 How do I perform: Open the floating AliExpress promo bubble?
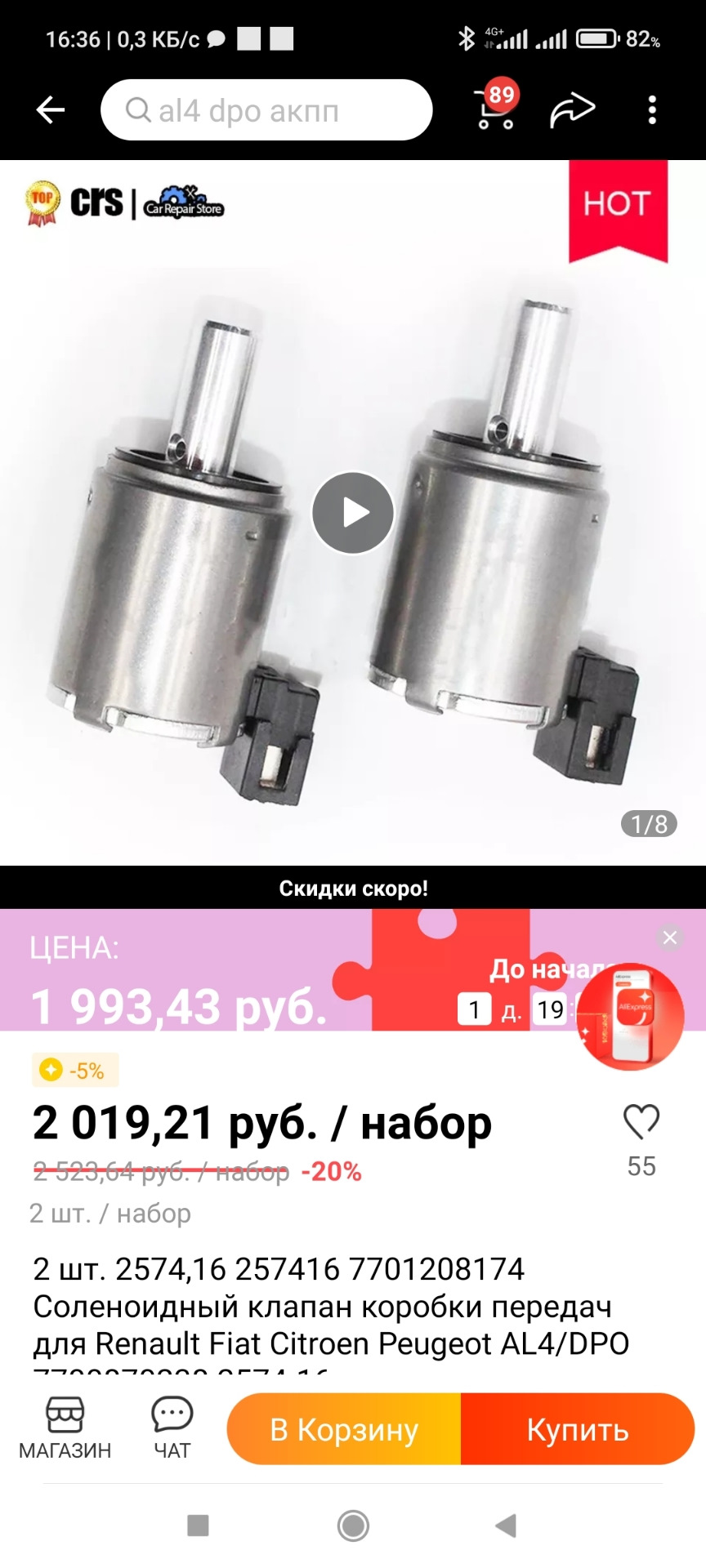(x=630, y=1017)
